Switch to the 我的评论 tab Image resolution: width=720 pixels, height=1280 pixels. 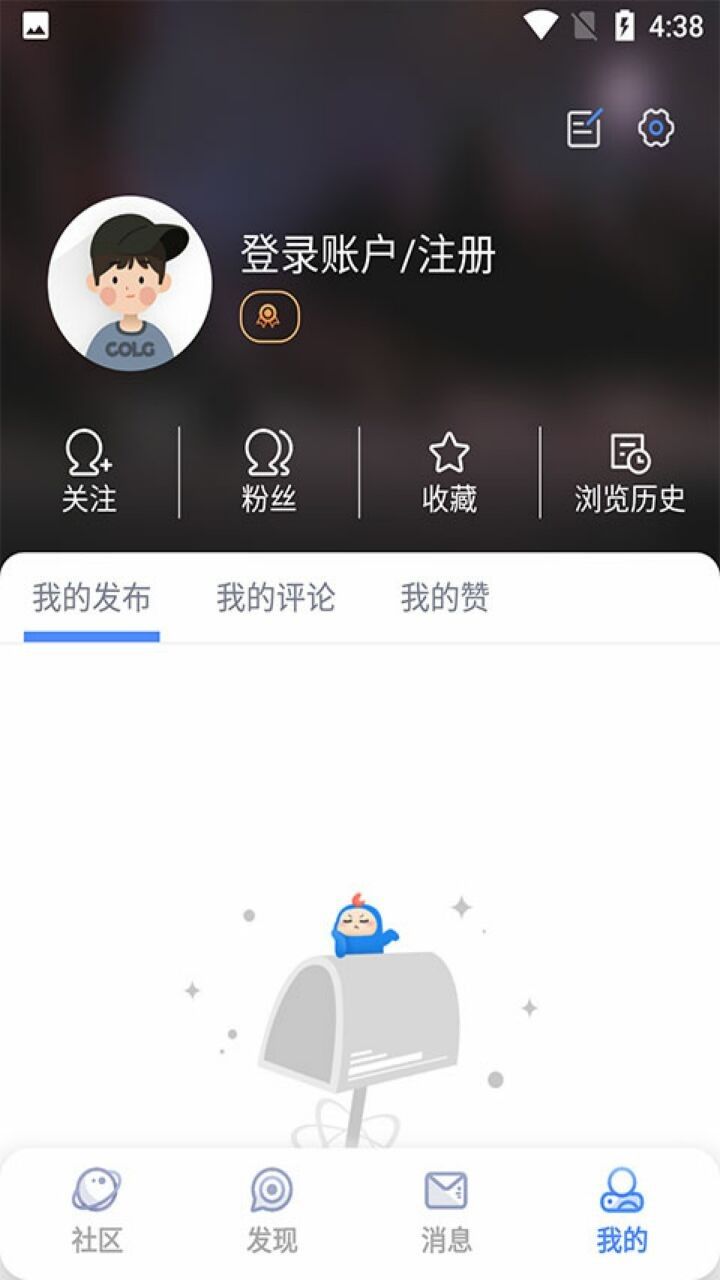[275, 598]
